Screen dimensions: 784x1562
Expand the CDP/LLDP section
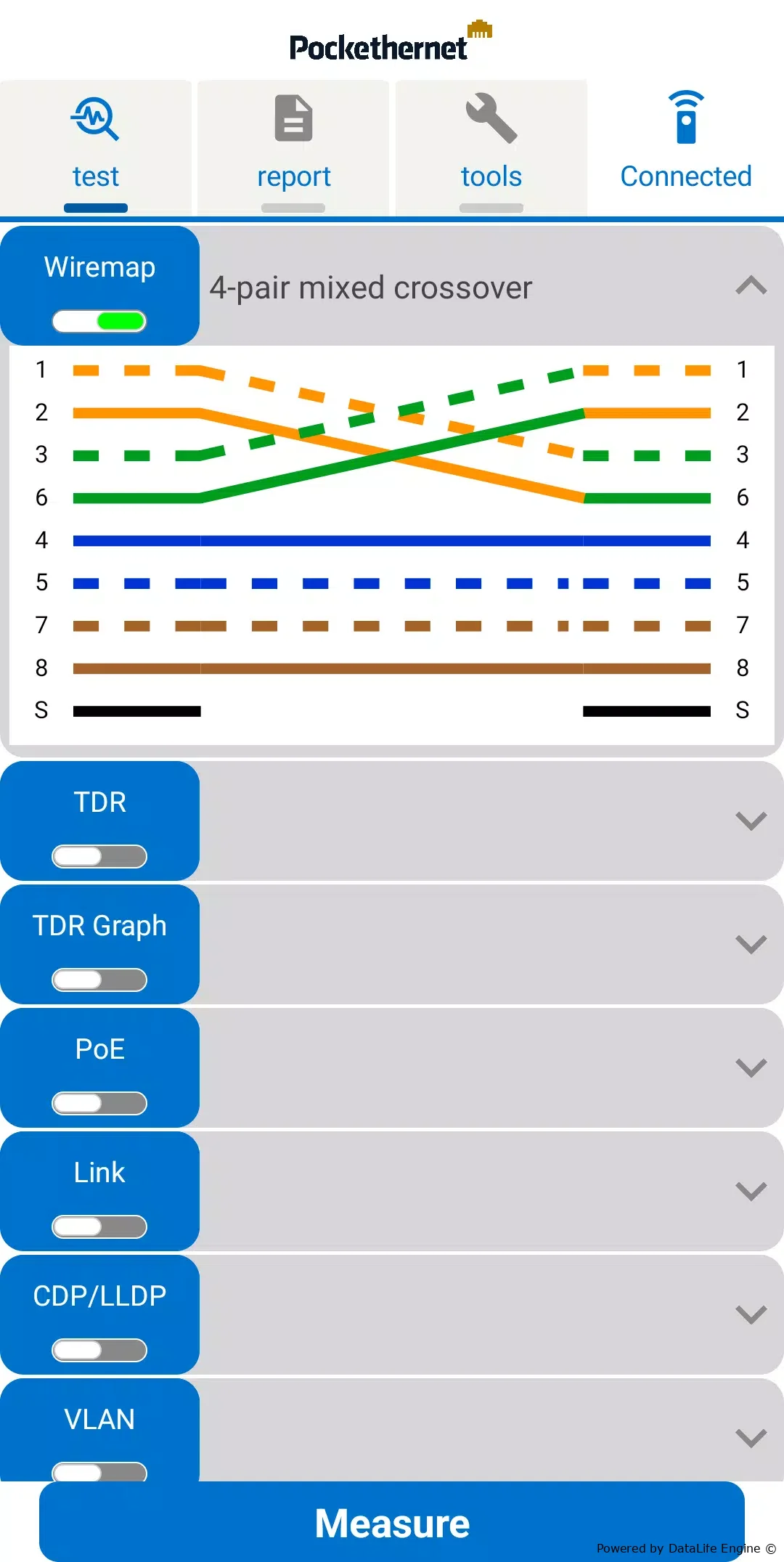[751, 1314]
